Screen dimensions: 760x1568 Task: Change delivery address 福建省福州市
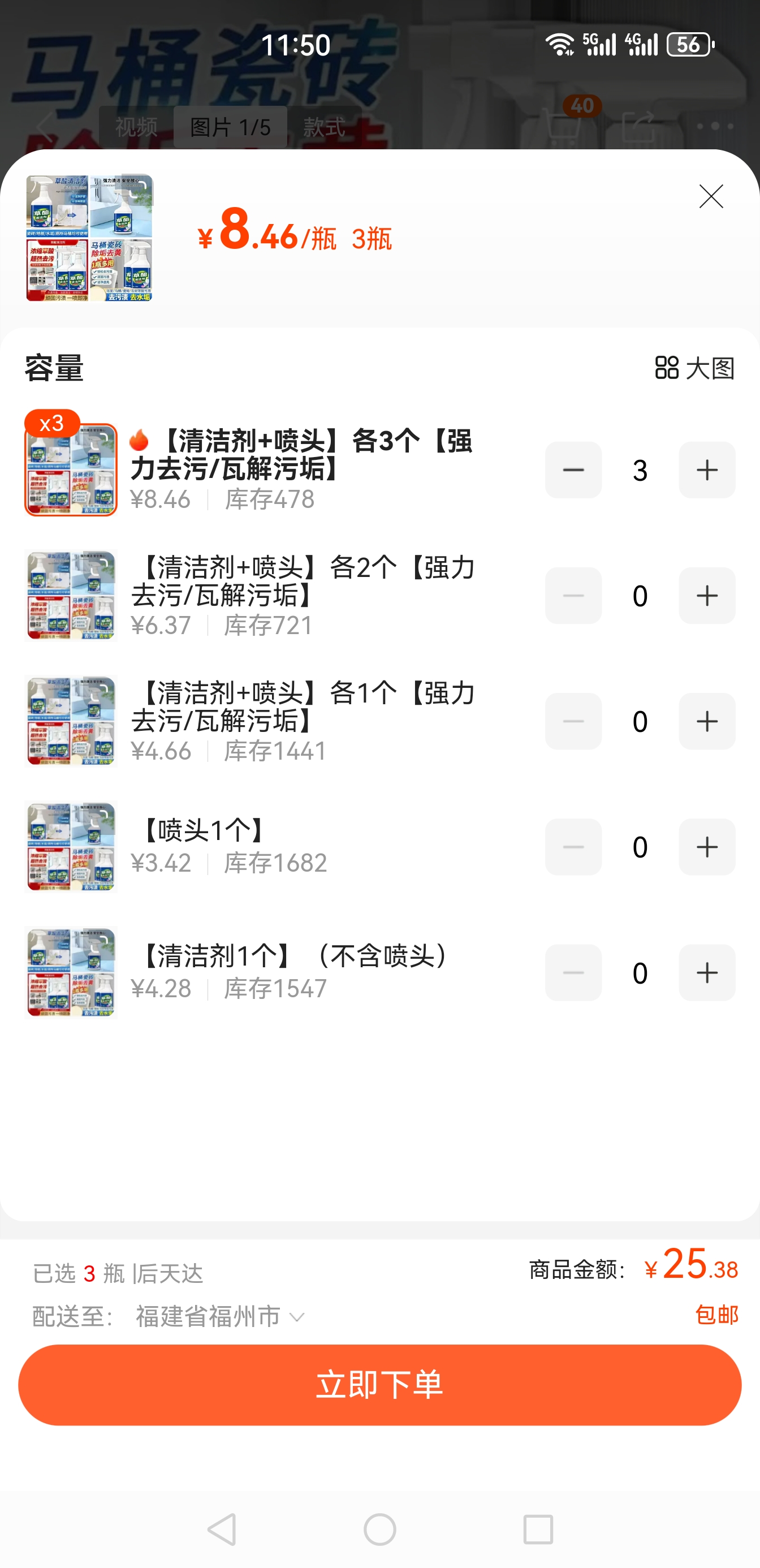[219, 1317]
